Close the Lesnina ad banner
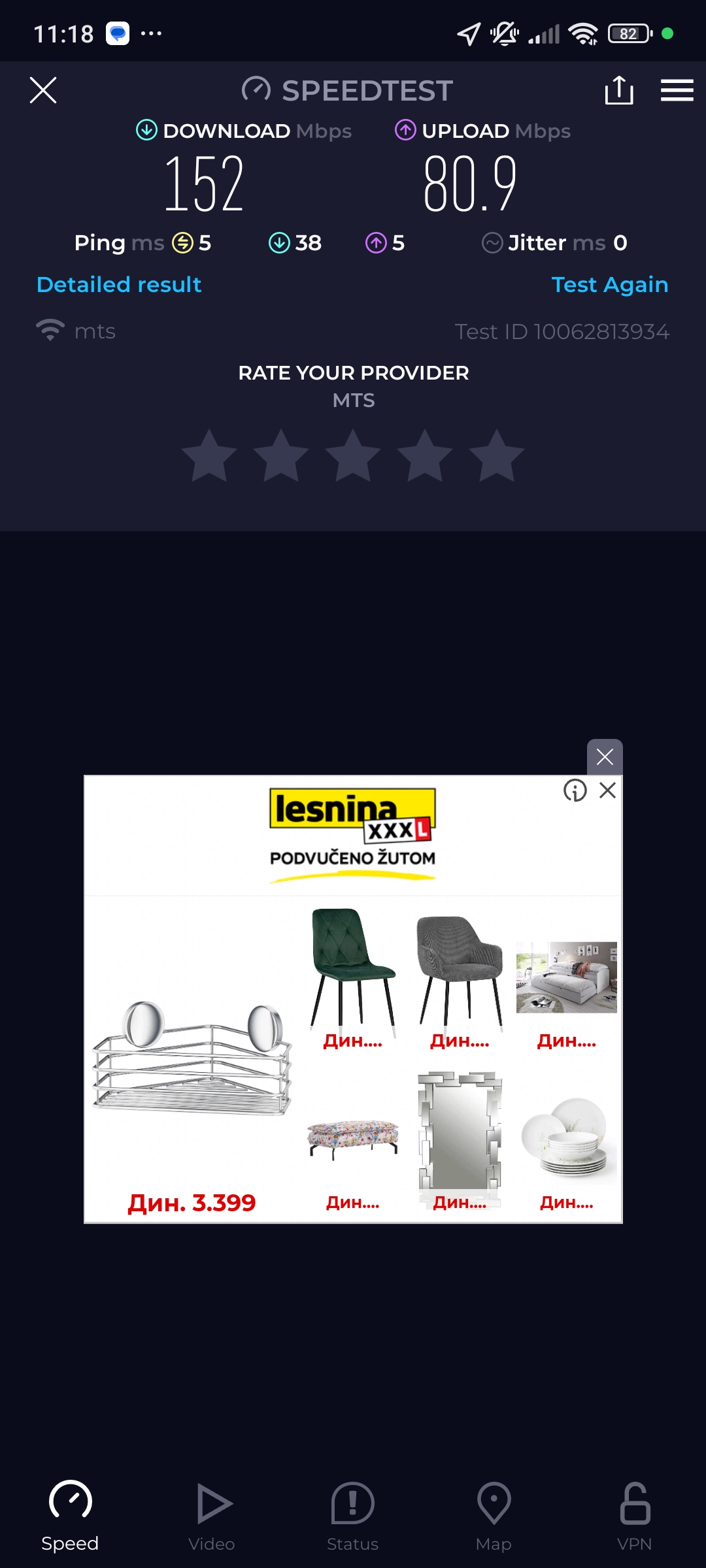This screenshot has height=1568, width=706. pyautogui.click(x=608, y=791)
